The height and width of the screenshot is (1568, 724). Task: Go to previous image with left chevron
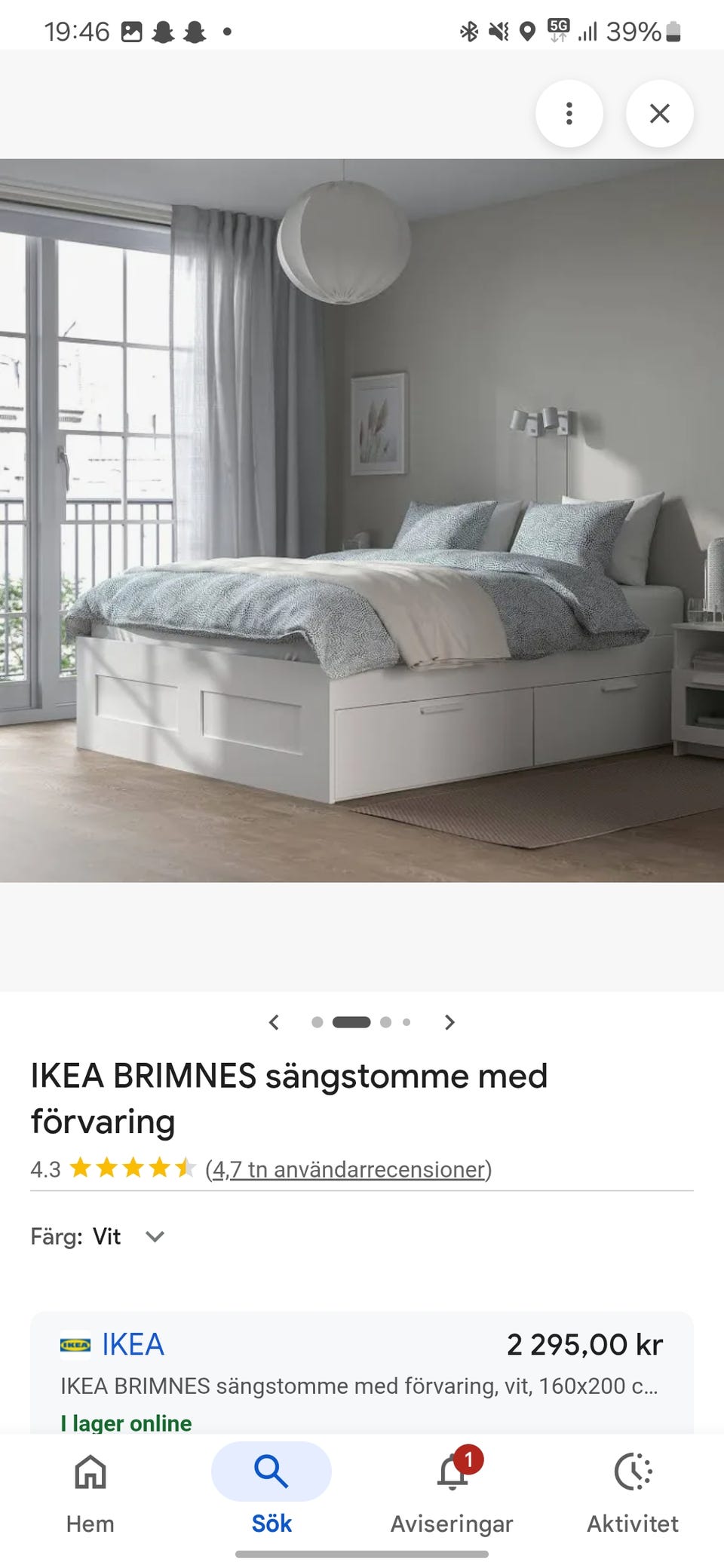pos(275,1022)
